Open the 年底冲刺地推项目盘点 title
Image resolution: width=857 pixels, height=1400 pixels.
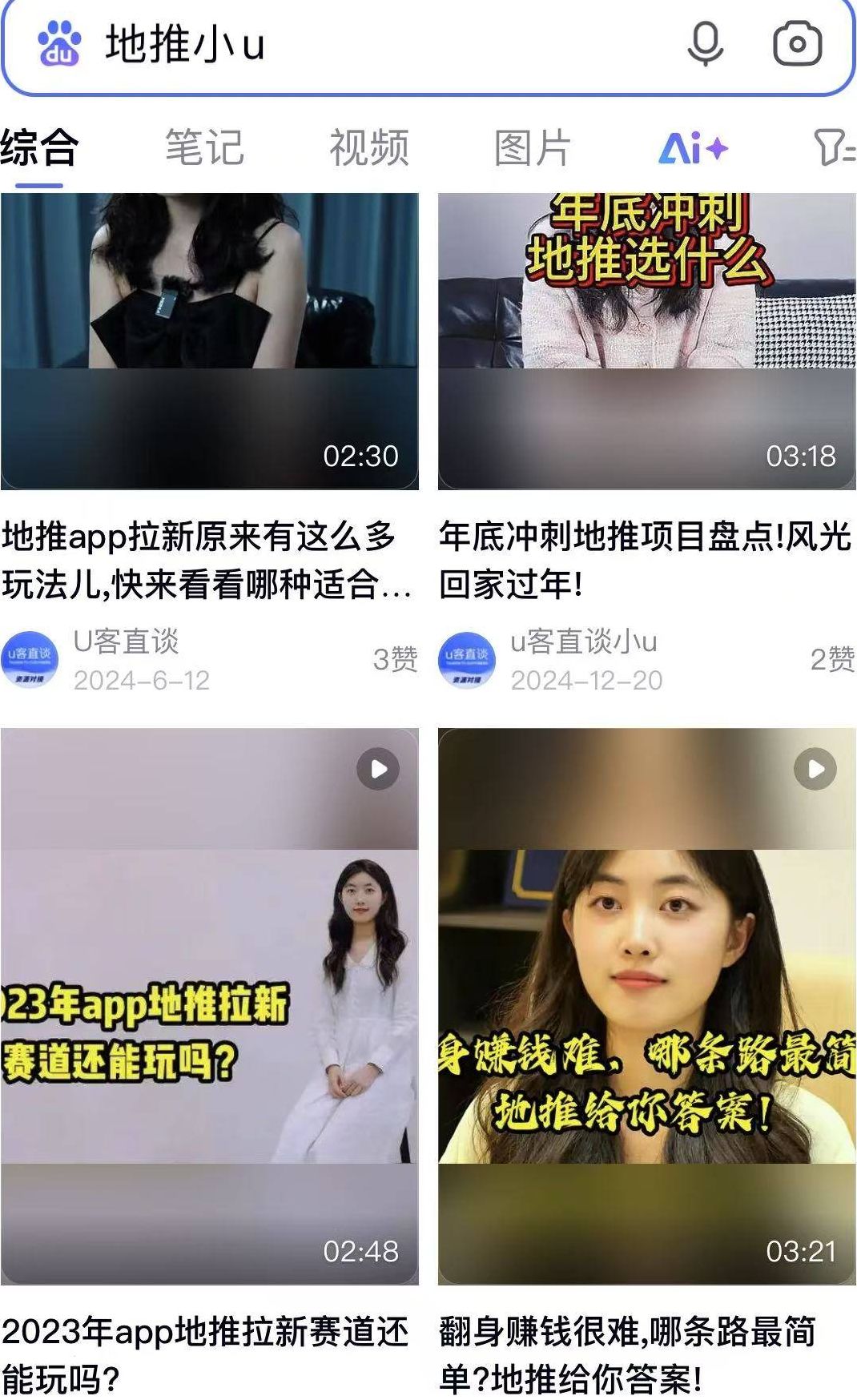point(645,560)
